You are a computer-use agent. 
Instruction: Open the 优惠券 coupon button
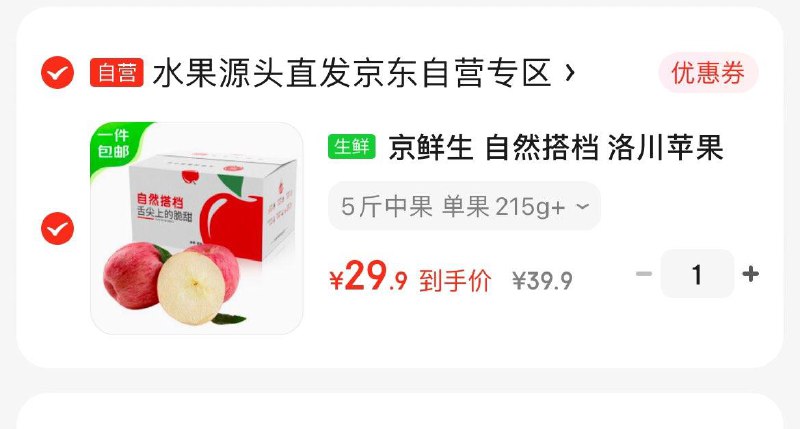click(707, 73)
